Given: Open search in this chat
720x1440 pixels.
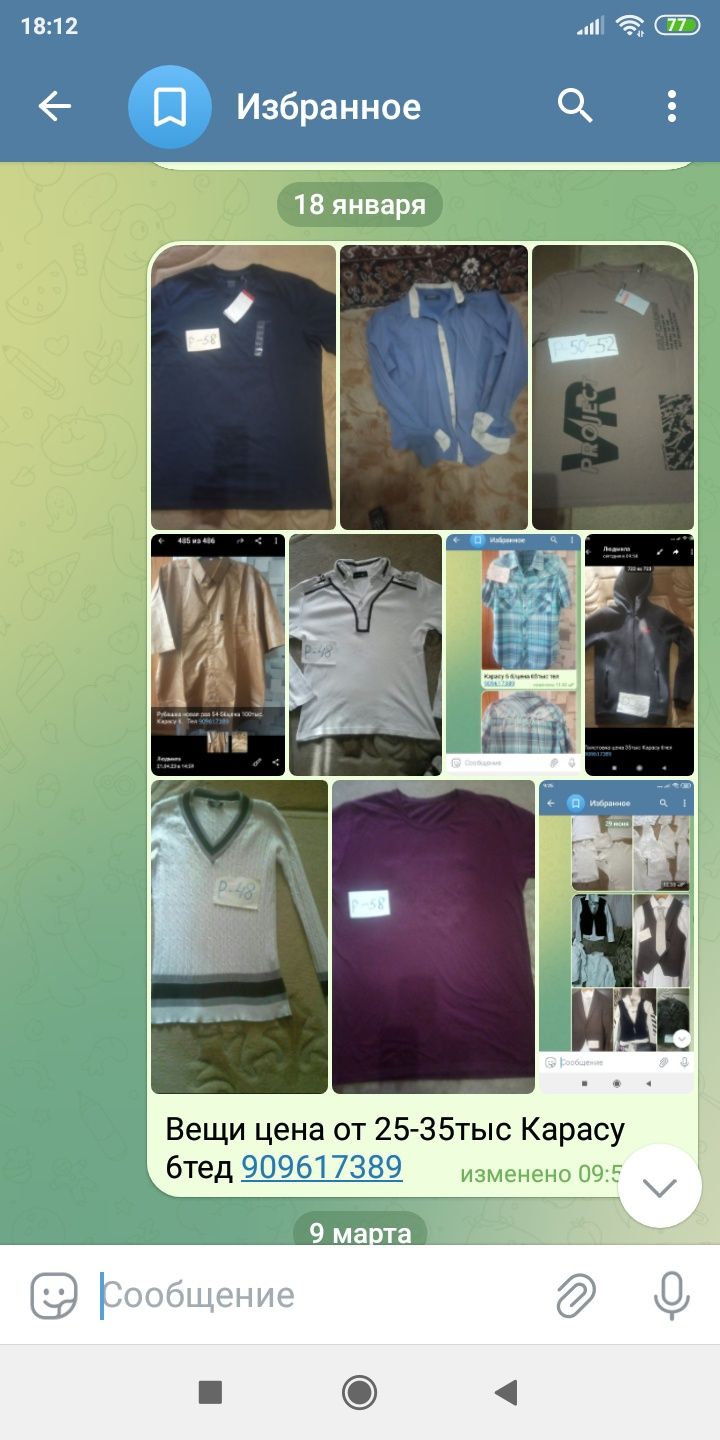Looking at the screenshot, I should click(574, 106).
